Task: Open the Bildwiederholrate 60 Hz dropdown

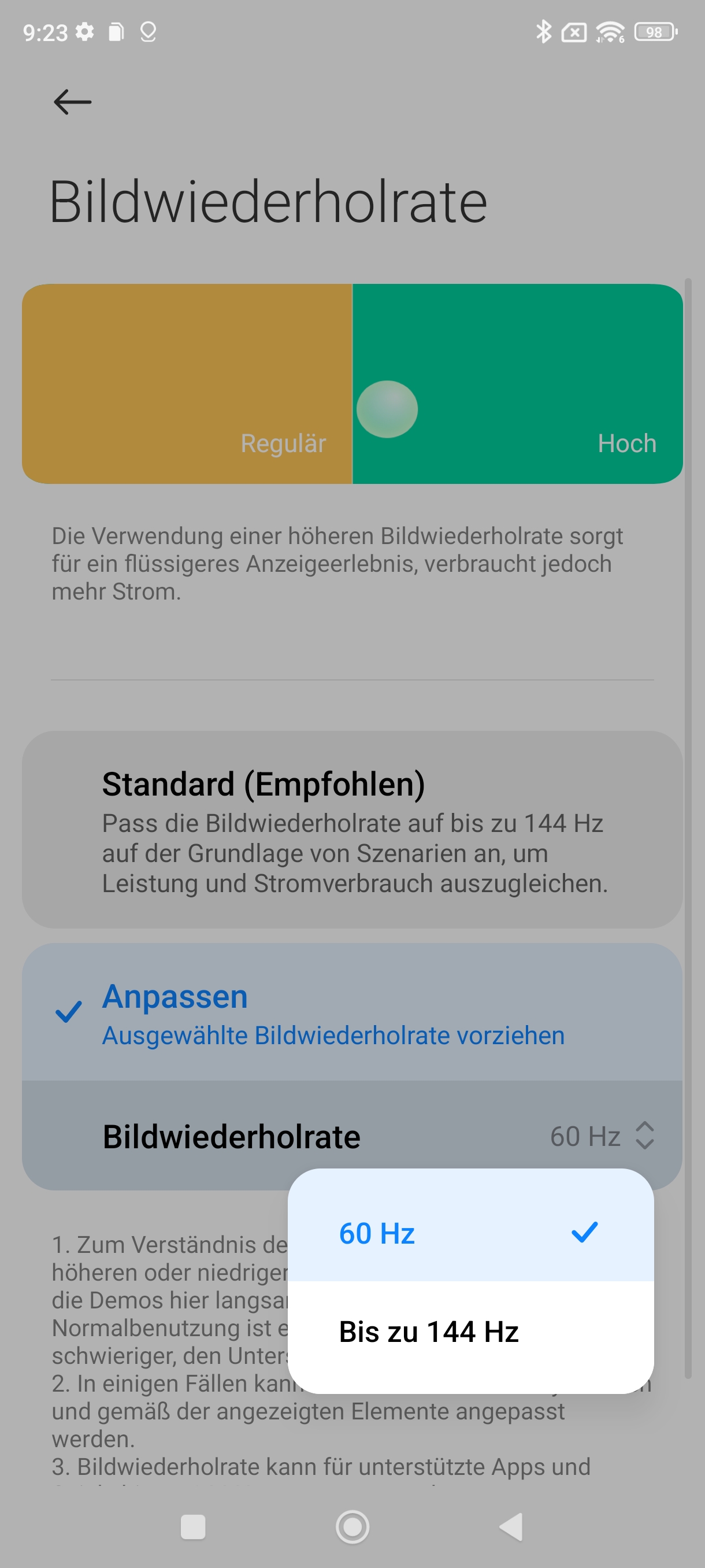Action: click(352, 1136)
